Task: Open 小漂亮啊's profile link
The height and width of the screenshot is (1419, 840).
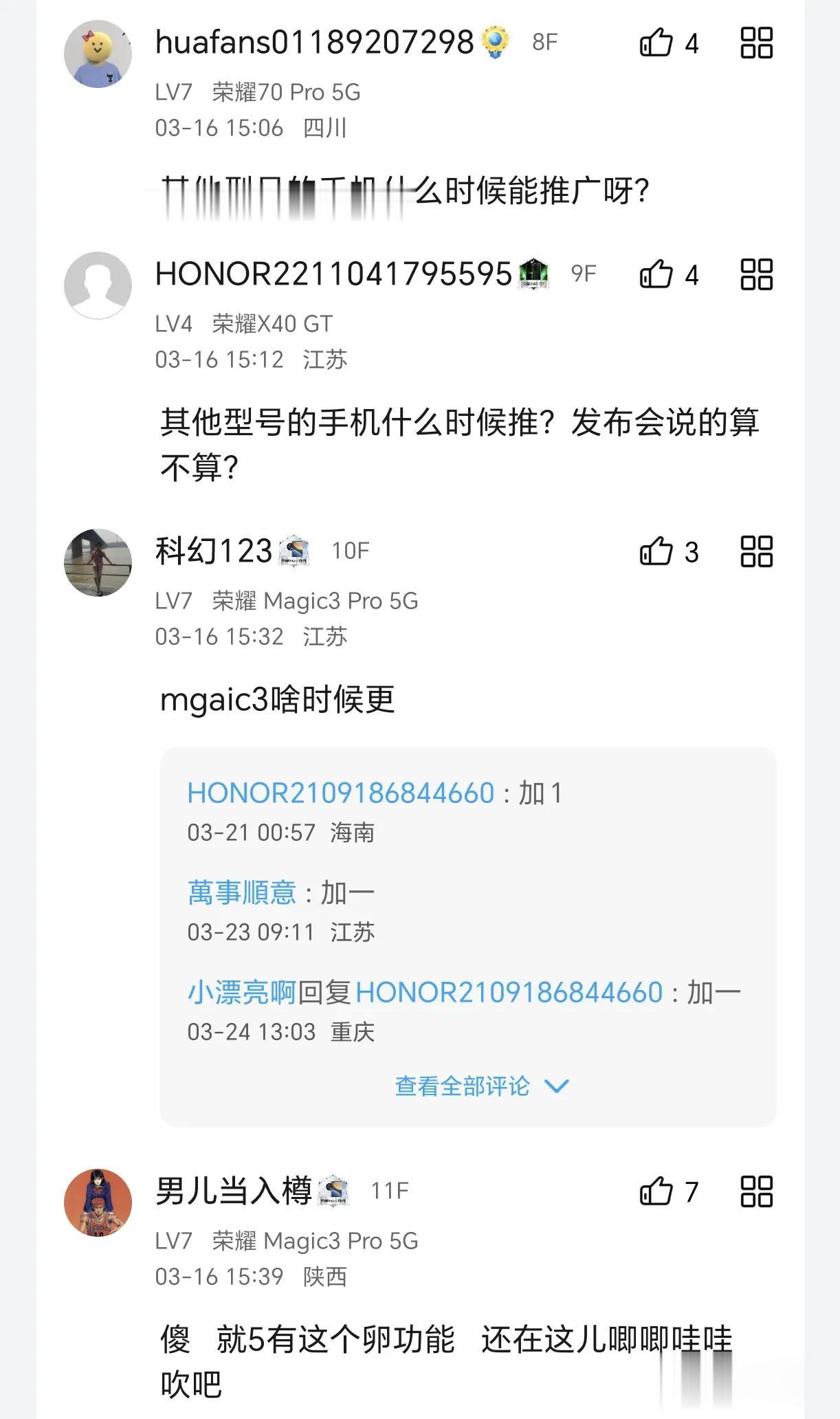Action: click(x=241, y=993)
